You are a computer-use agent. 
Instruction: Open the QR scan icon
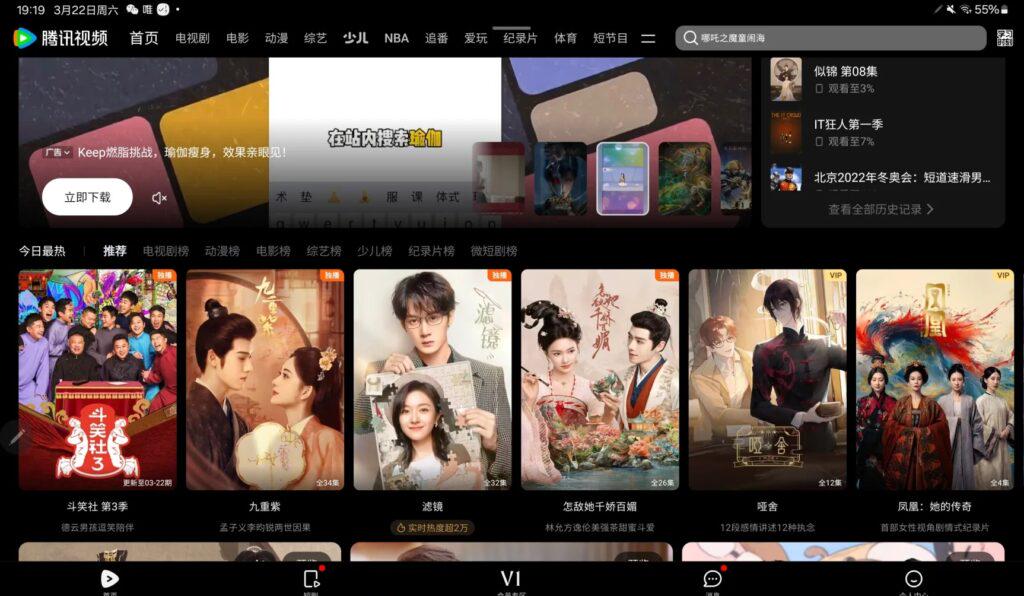(1005, 38)
